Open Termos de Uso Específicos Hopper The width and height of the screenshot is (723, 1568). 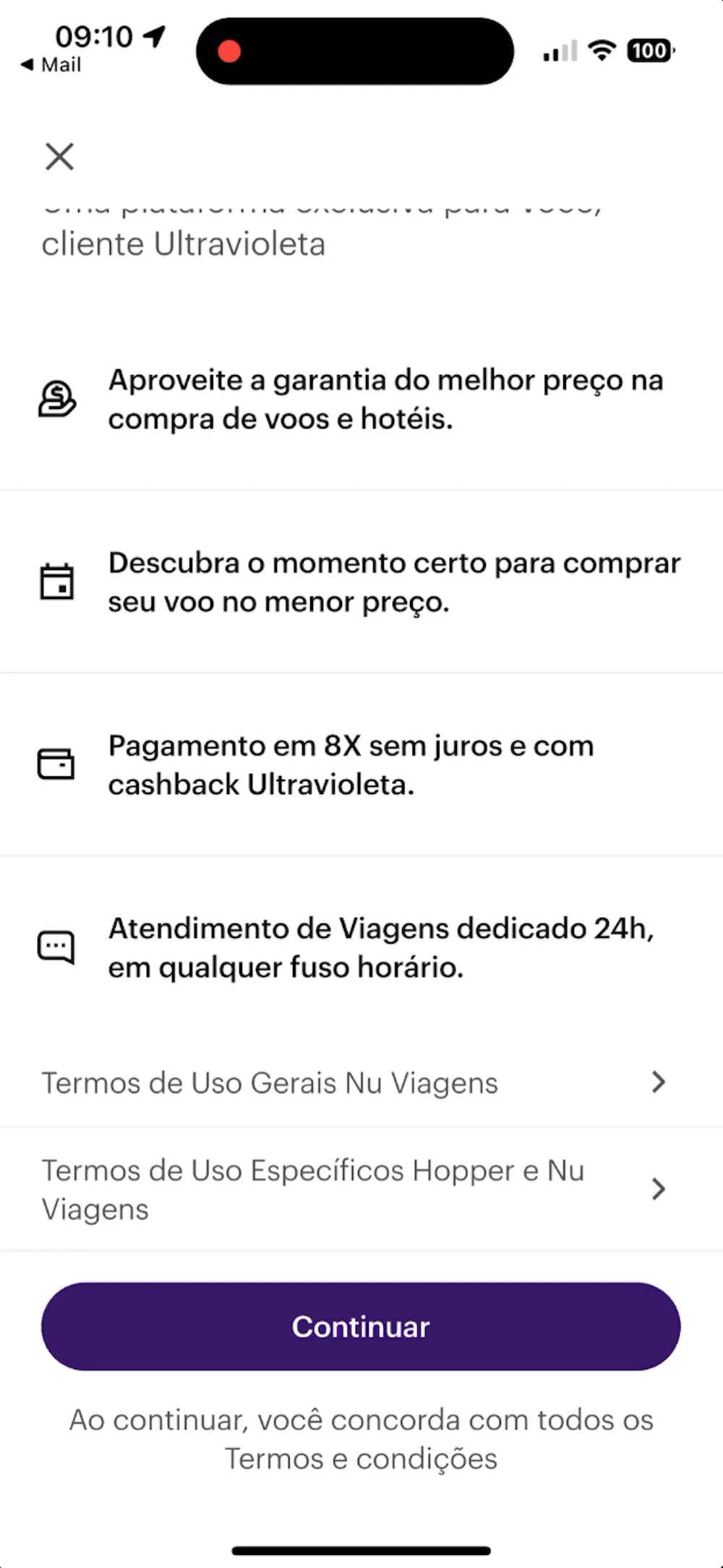coord(353,1189)
